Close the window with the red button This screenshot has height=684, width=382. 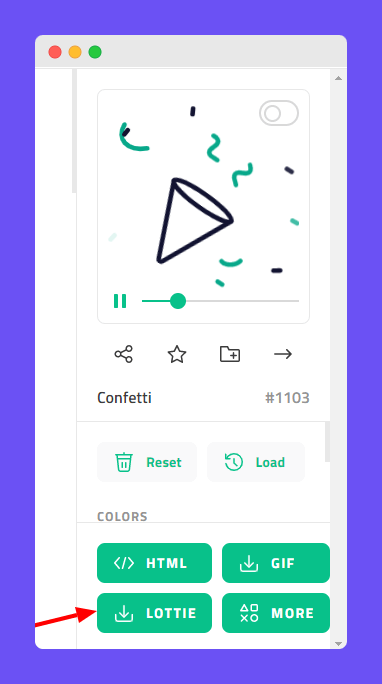click(55, 52)
